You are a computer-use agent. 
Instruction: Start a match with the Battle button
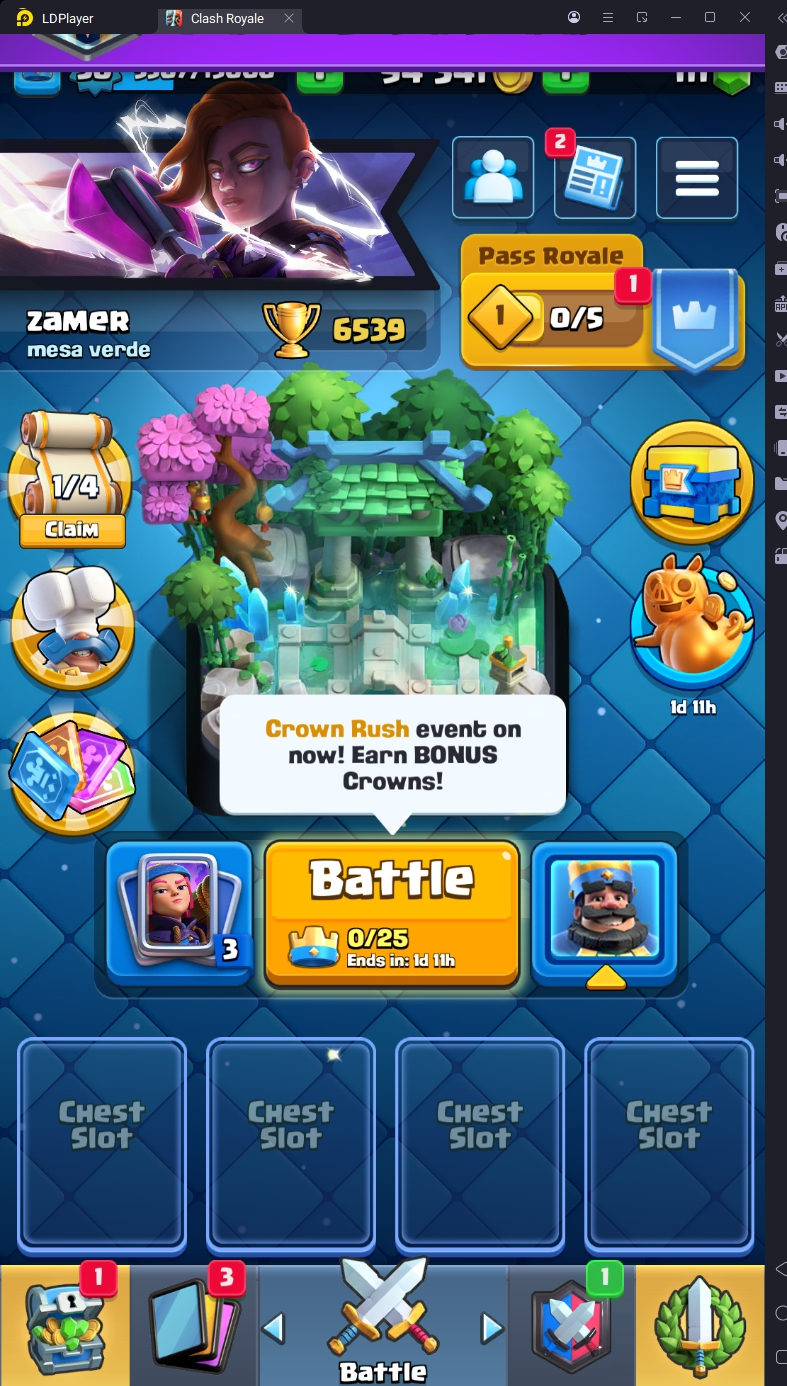coord(391,912)
